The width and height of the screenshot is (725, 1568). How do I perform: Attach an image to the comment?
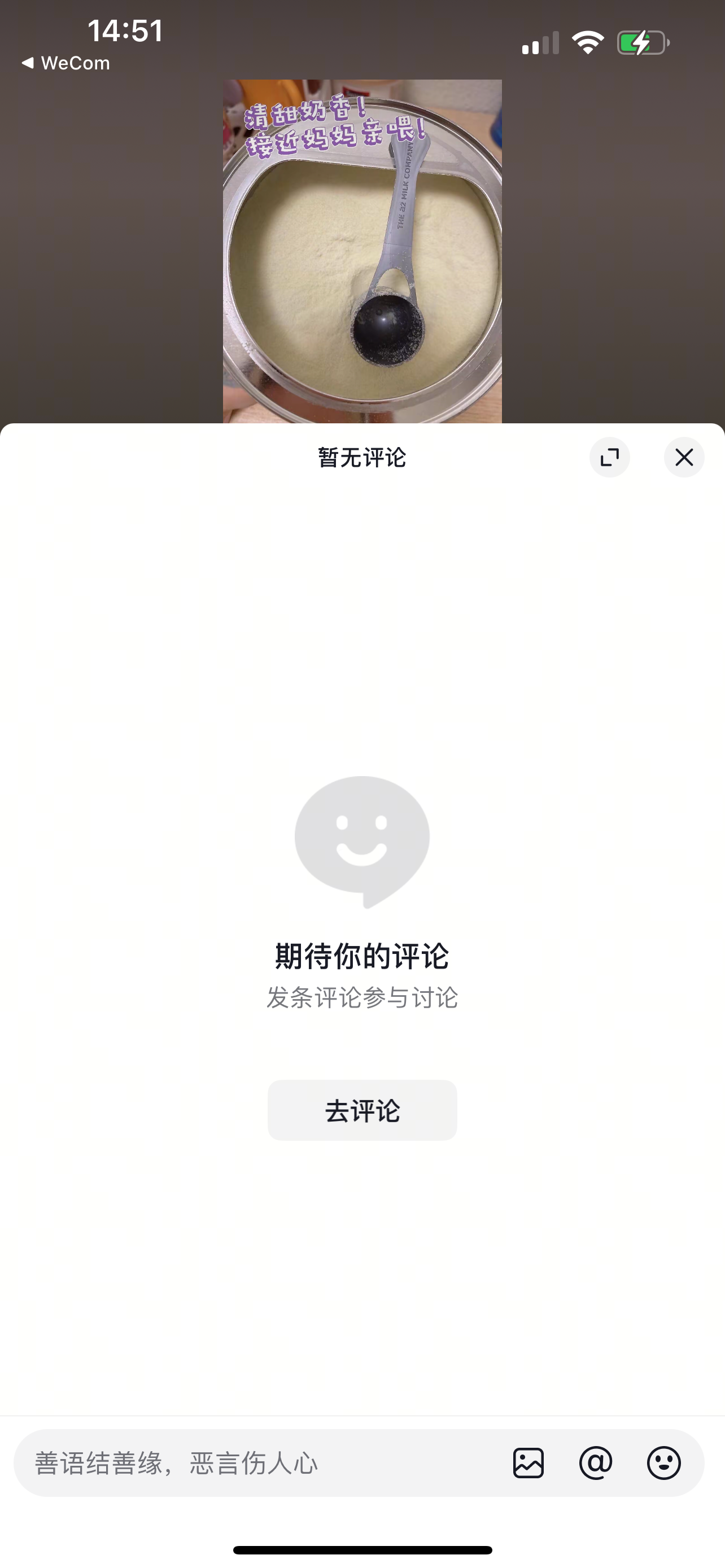(x=528, y=1464)
